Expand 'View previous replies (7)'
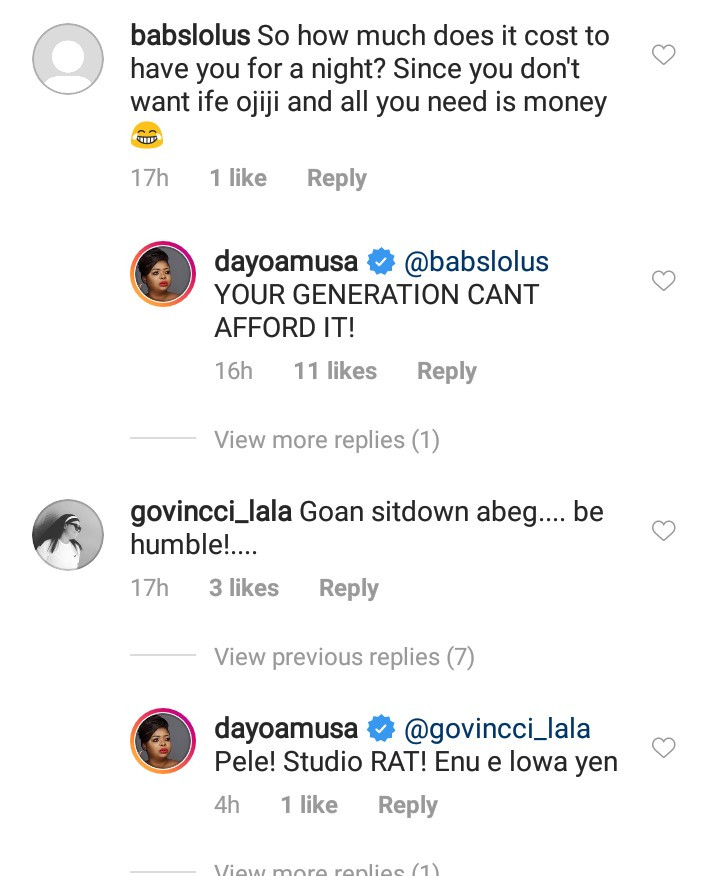The width and height of the screenshot is (720, 876). [344, 657]
